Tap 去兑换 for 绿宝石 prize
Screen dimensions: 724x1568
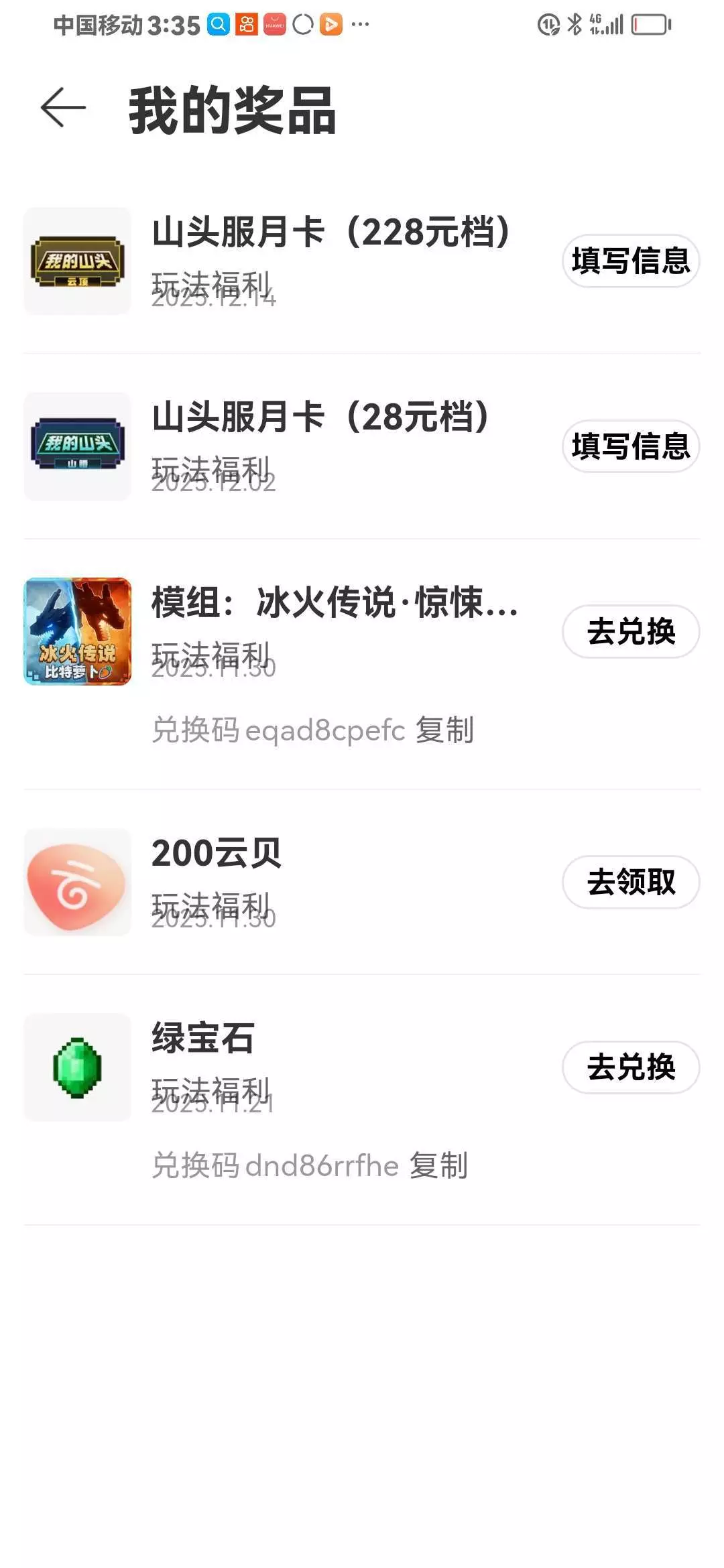coord(630,1067)
